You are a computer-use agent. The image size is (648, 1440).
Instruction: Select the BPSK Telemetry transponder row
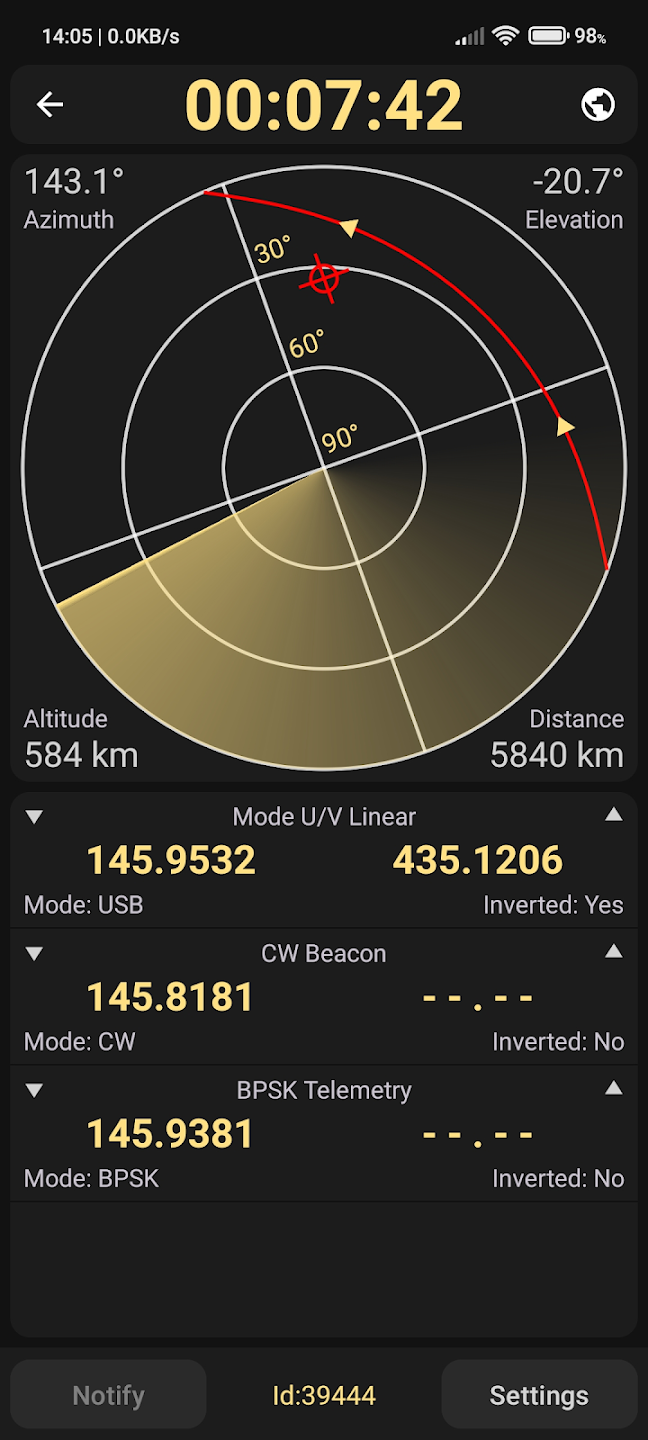pyautogui.click(x=324, y=1134)
